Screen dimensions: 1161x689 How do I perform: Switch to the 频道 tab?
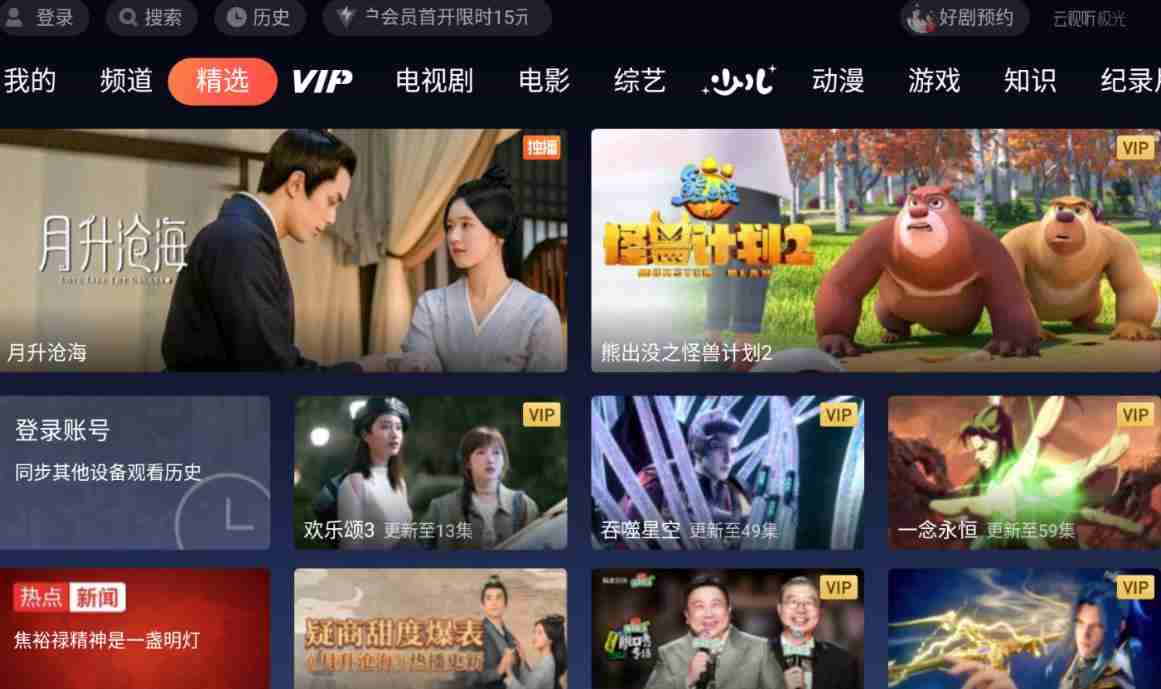[x=126, y=81]
